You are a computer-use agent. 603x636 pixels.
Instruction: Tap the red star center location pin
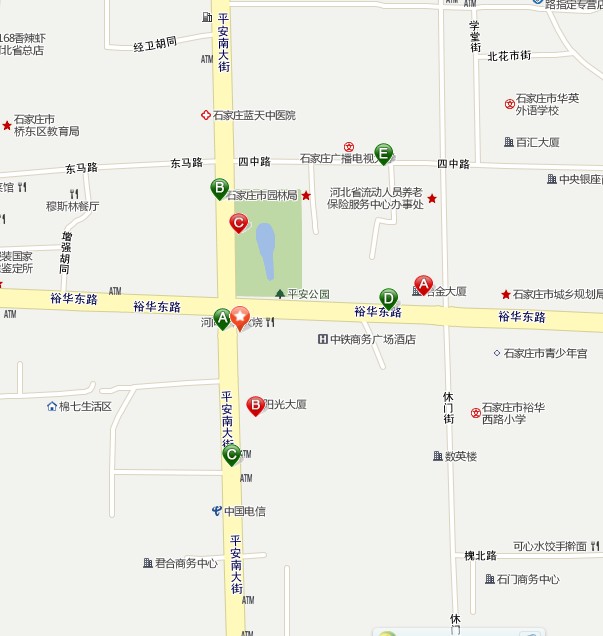pyautogui.click(x=241, y=318)
